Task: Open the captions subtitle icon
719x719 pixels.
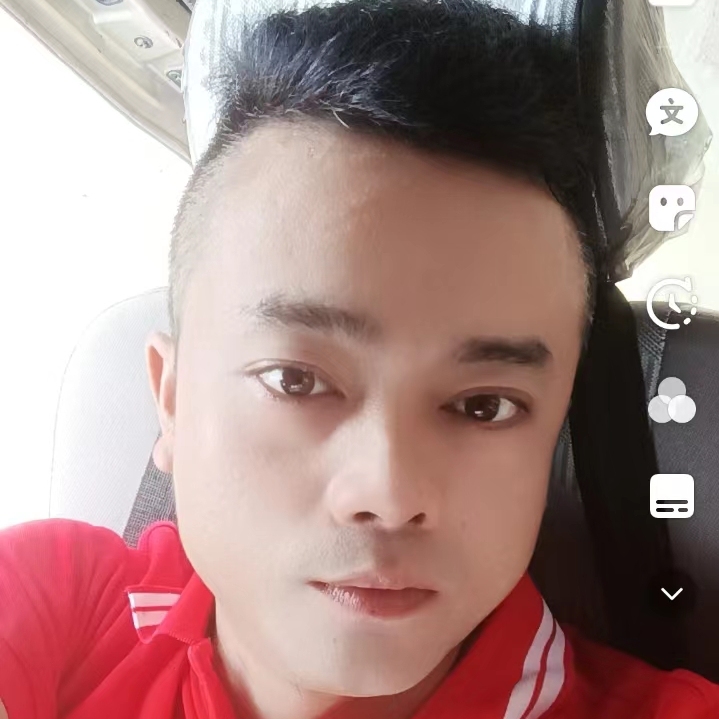Action: coord(671,496)
